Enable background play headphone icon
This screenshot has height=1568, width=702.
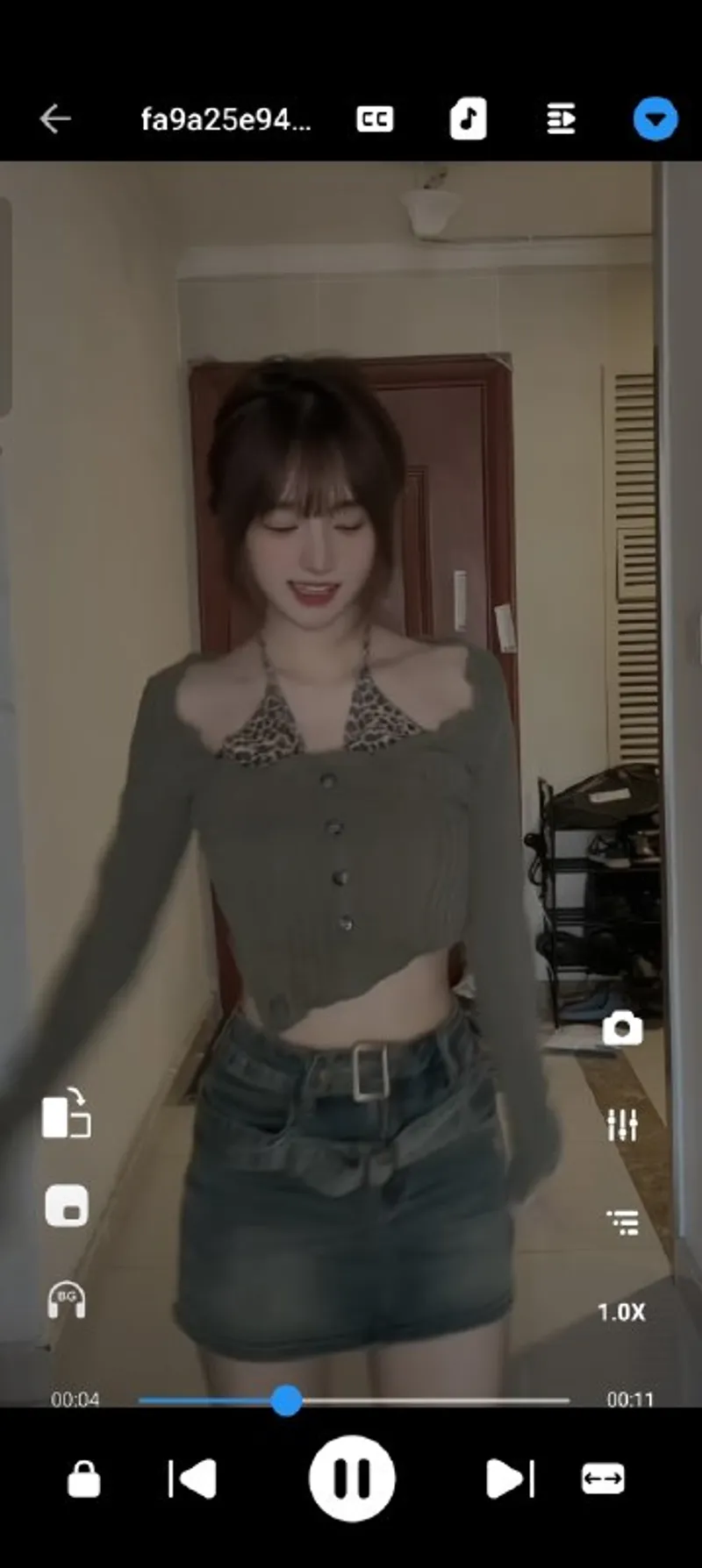67,1300
